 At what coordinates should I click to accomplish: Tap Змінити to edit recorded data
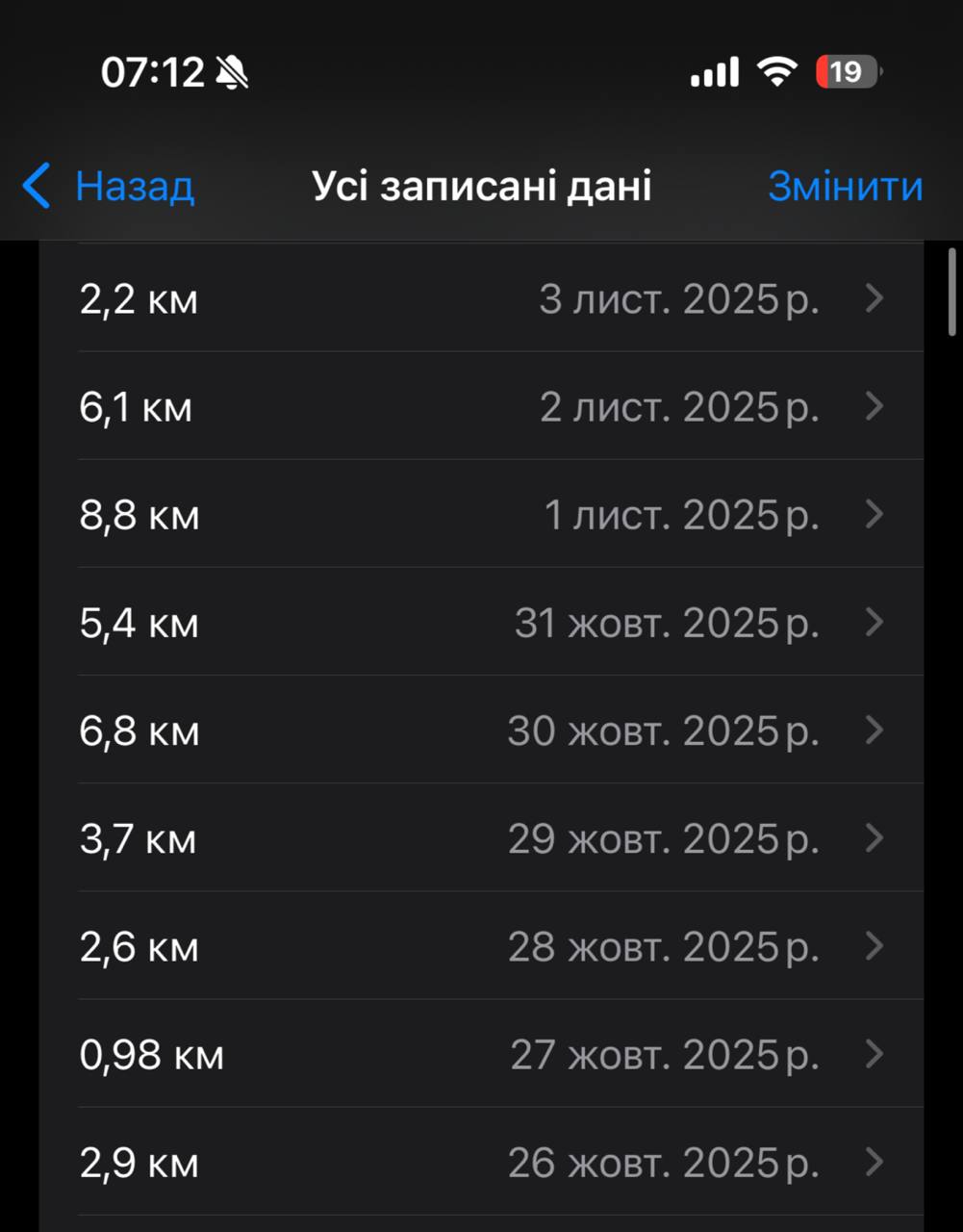point(845,186)
